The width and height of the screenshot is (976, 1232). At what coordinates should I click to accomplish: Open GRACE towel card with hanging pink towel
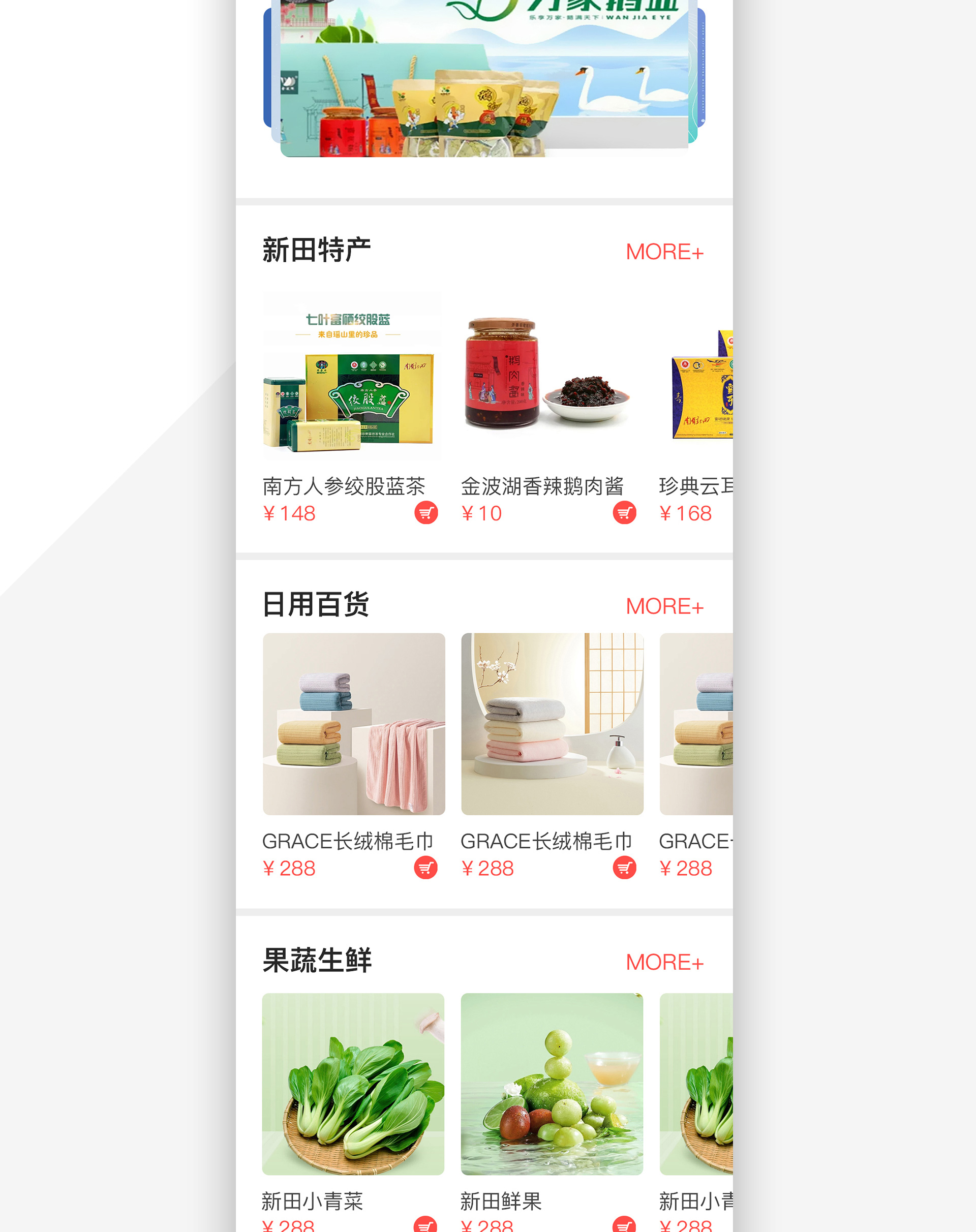[354, 724]
